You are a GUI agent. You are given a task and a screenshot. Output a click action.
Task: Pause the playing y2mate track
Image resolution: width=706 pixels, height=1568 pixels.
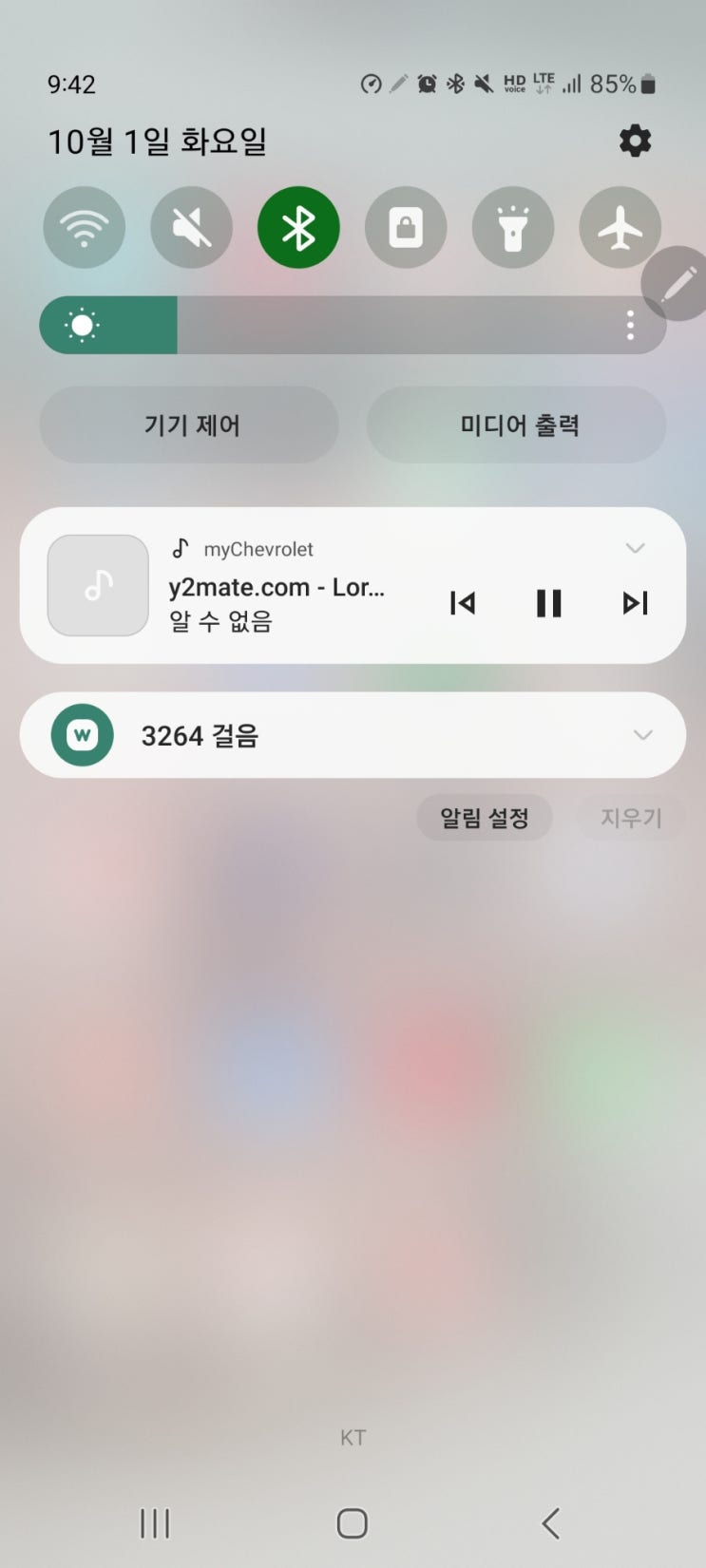point(549,603)
